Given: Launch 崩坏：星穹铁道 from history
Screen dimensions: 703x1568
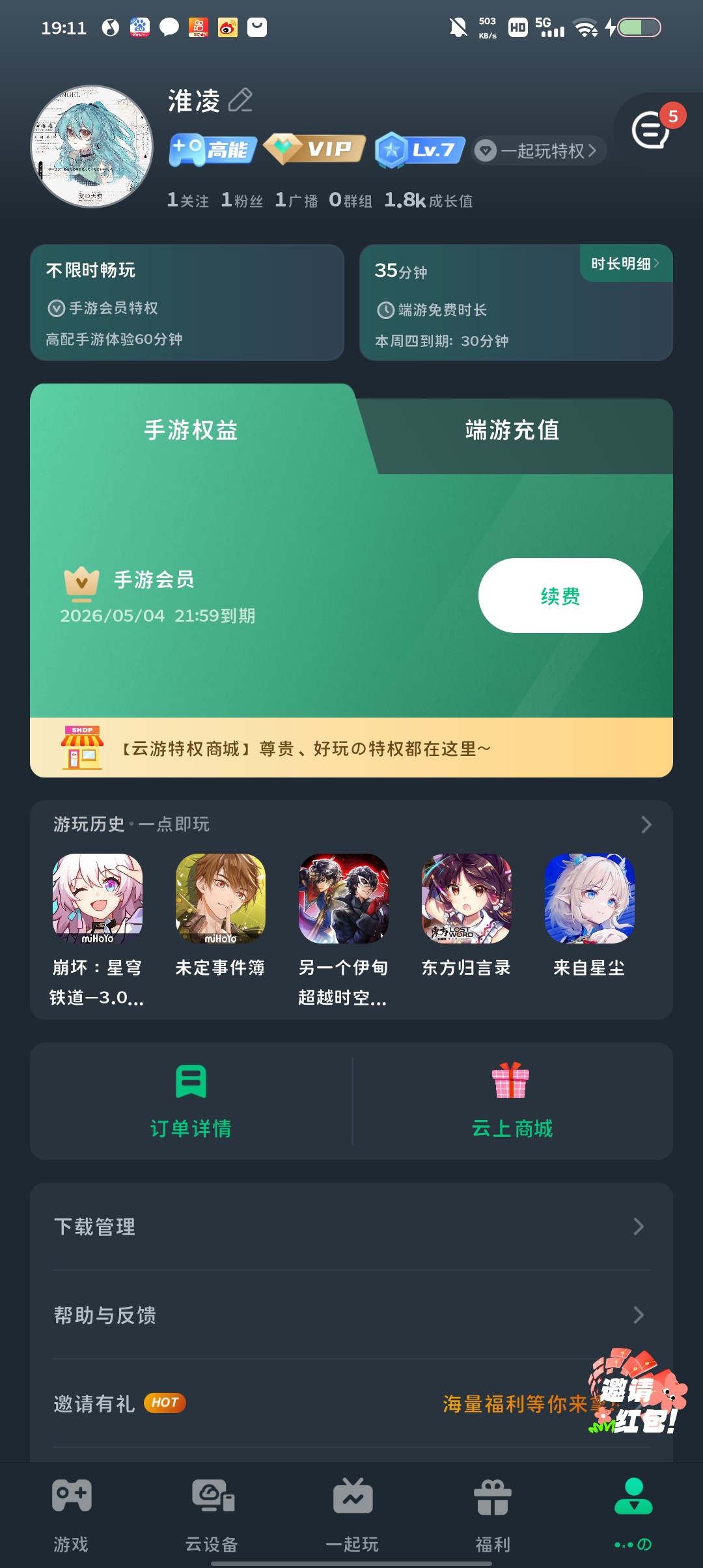Looking at the screenshot, I should pyautogui.click(x=98, y=899).
